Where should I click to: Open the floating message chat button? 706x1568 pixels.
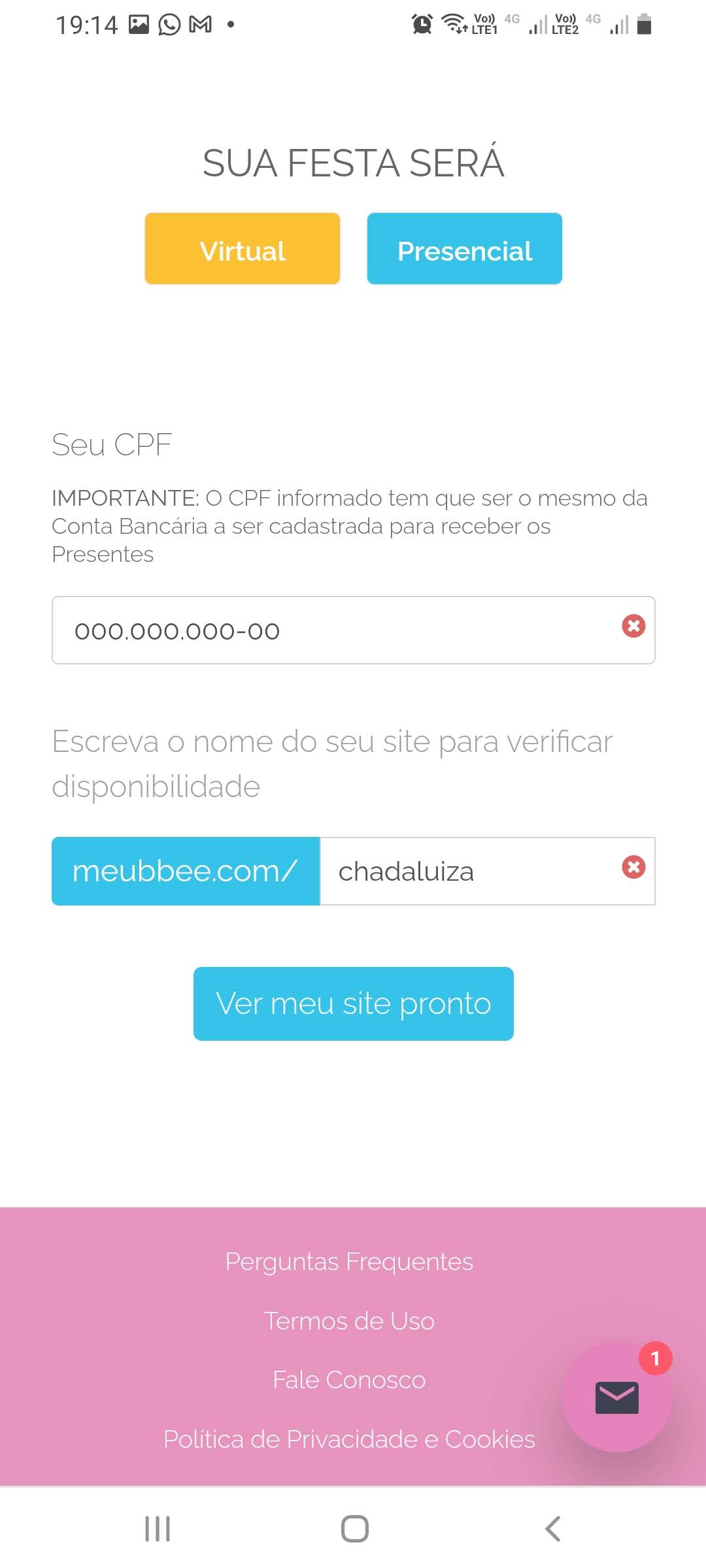616,1397
